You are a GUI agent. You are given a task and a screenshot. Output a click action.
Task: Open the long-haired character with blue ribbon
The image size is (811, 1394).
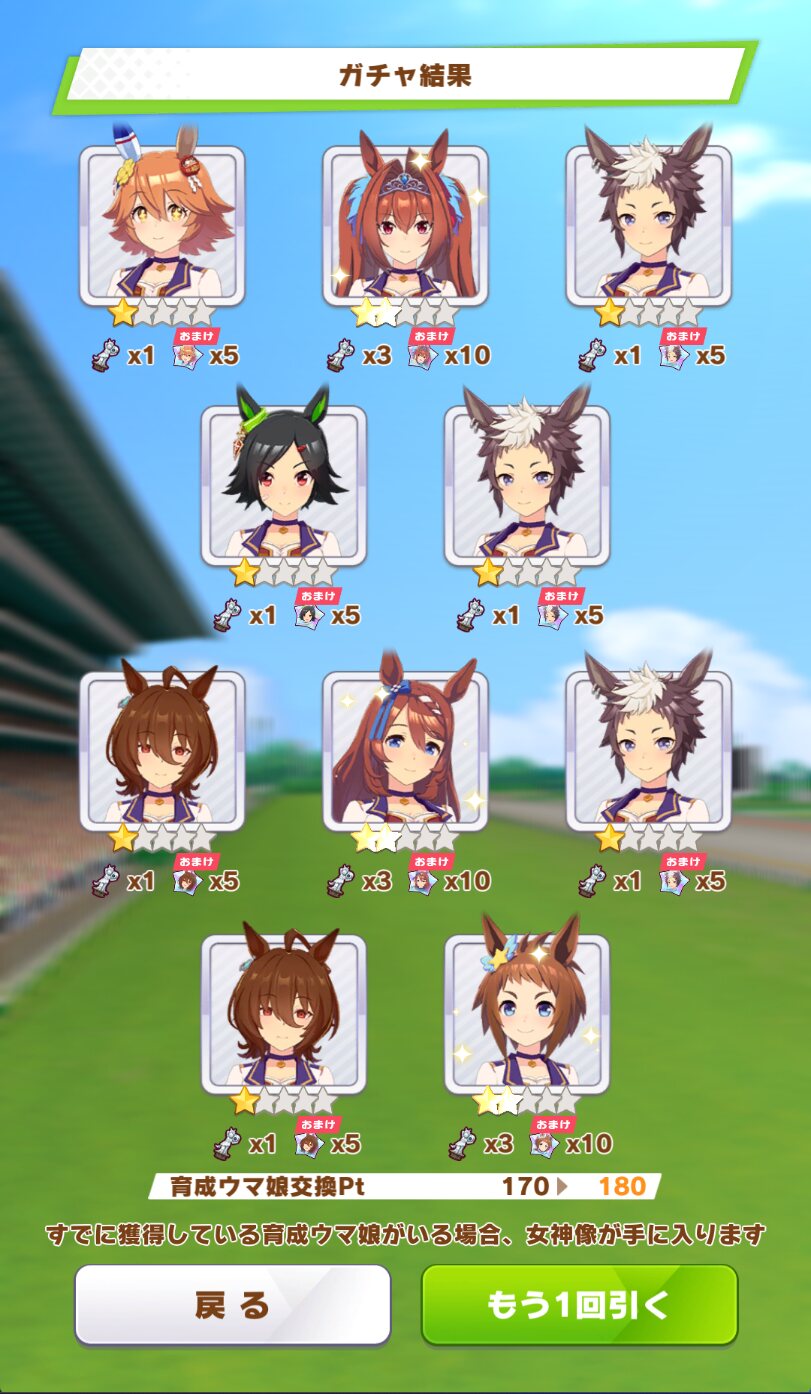405,751
